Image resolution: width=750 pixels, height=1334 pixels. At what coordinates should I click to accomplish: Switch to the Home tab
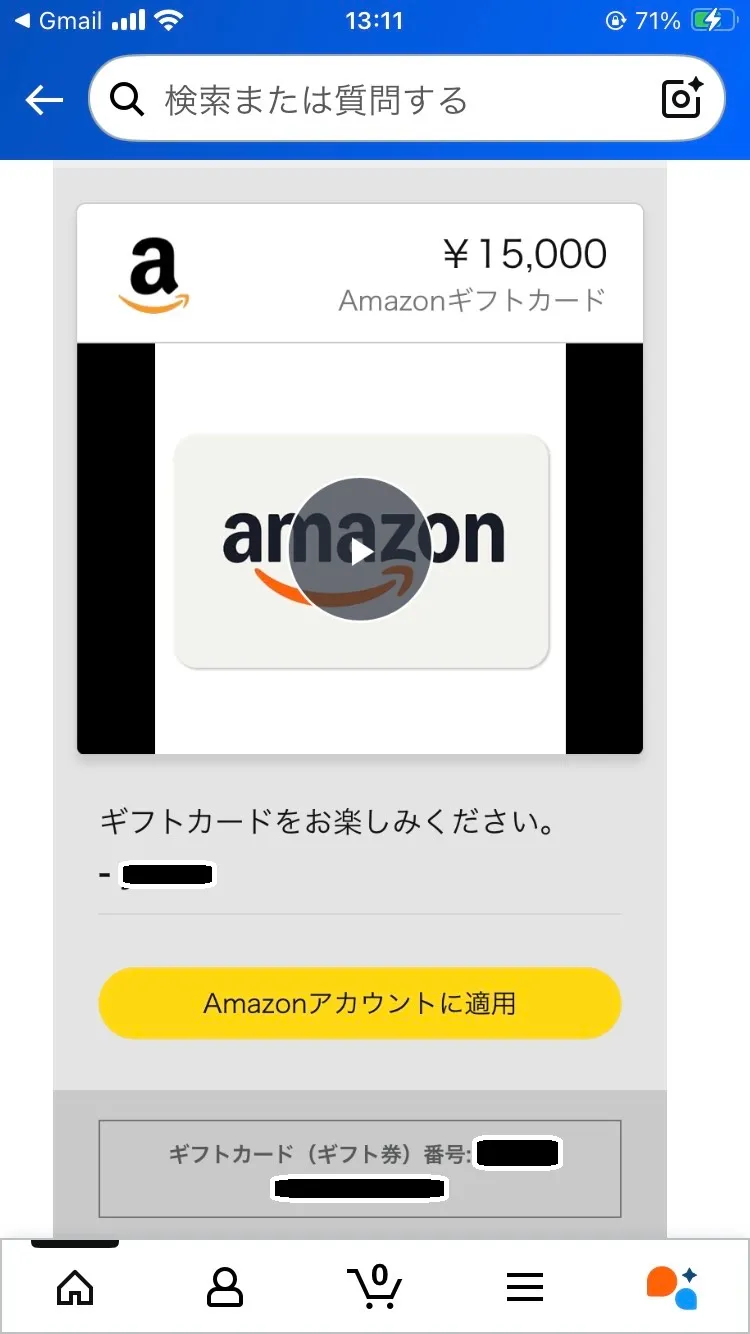[x=75, y=1288]
